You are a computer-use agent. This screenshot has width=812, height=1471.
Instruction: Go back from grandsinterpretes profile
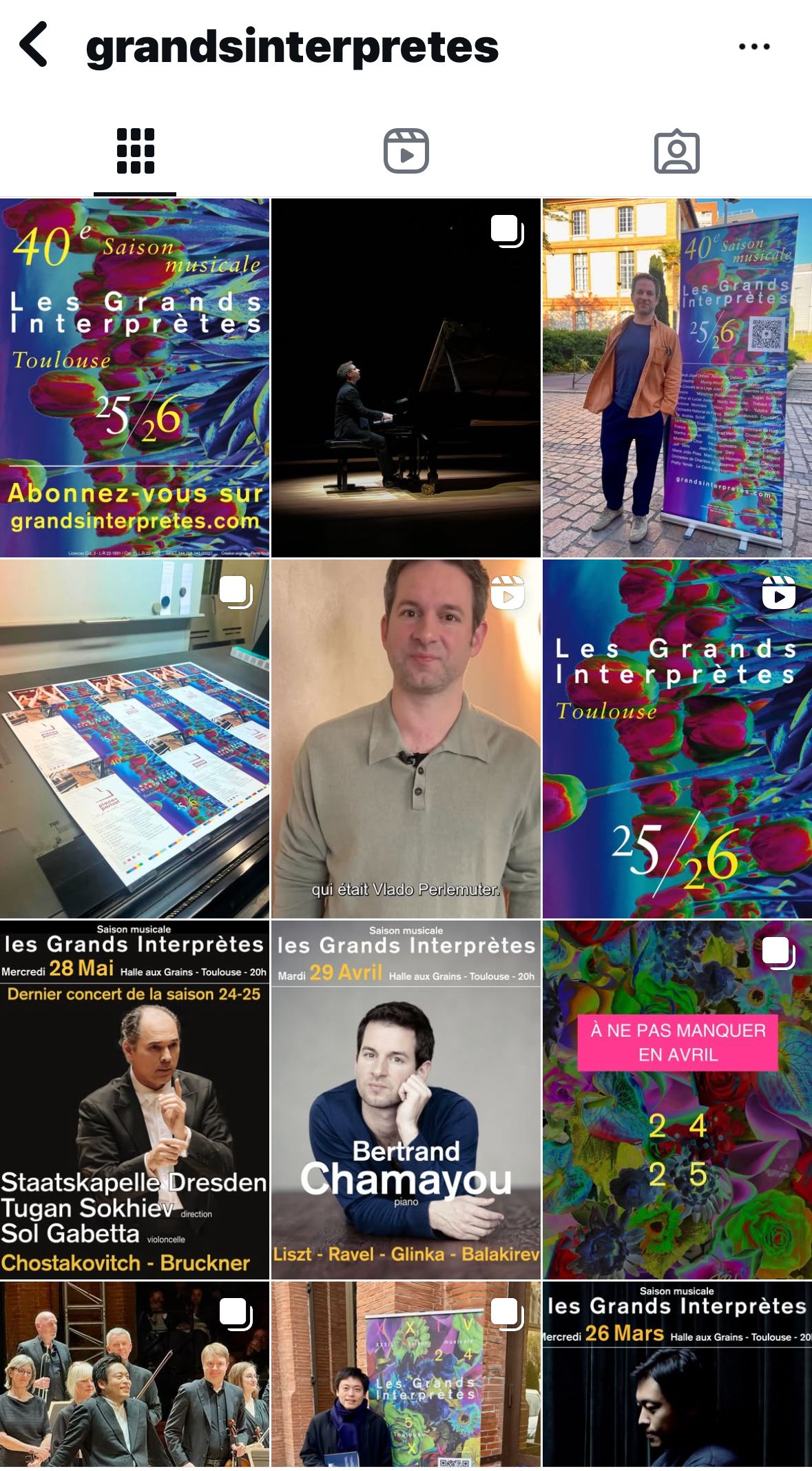pyautogui.click(x=34, y=45)
